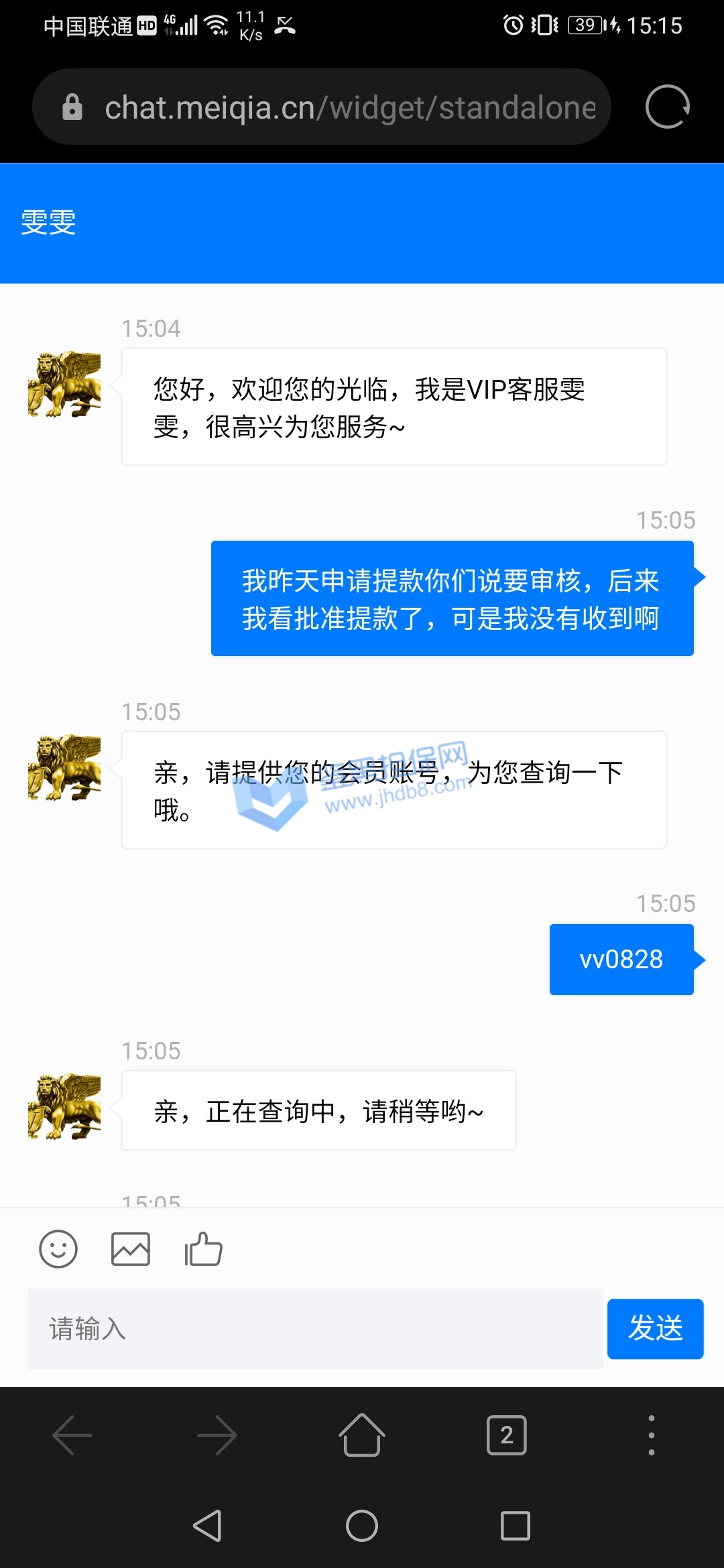Go back to the previous page in browser

click(x=72, y=1435)
